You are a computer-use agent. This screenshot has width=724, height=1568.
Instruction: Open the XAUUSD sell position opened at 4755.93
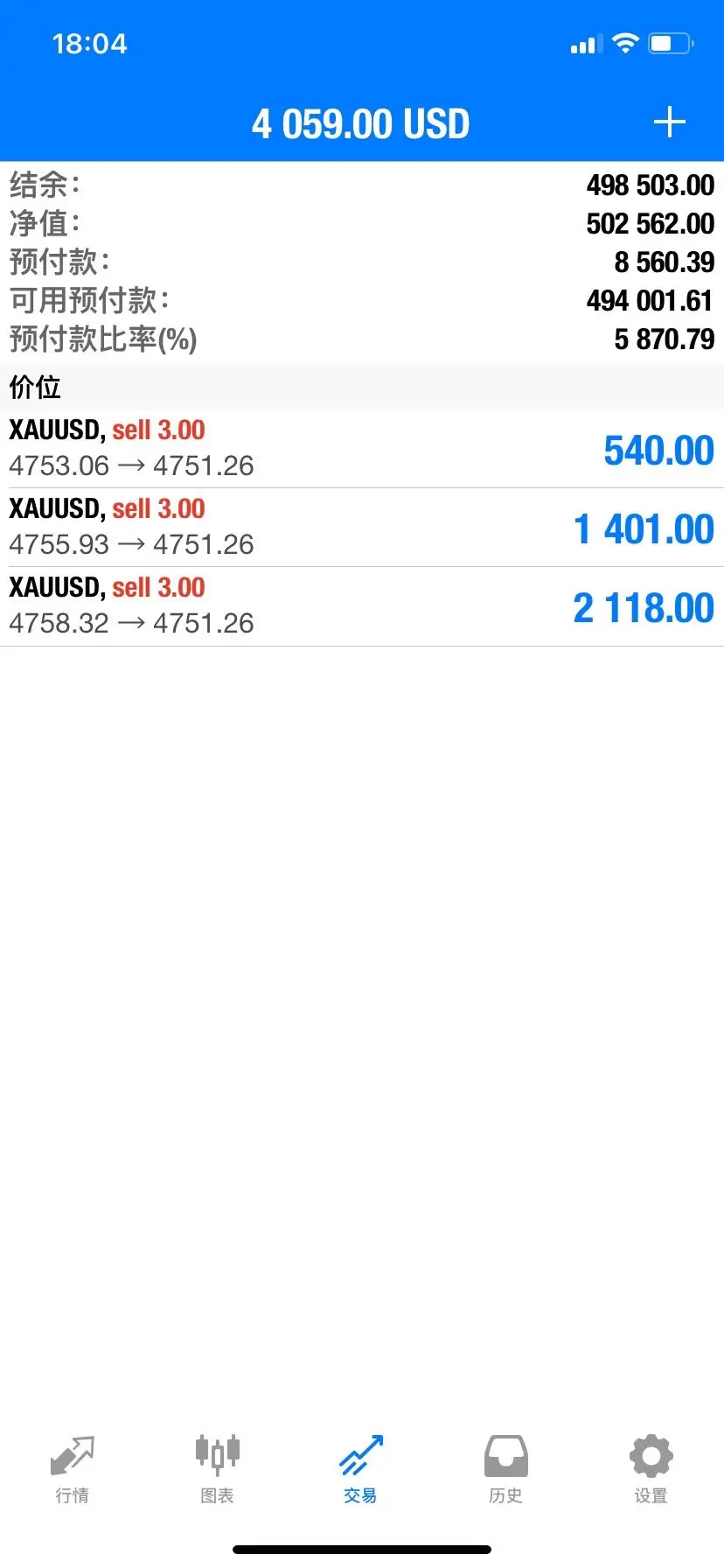point(362,527)
